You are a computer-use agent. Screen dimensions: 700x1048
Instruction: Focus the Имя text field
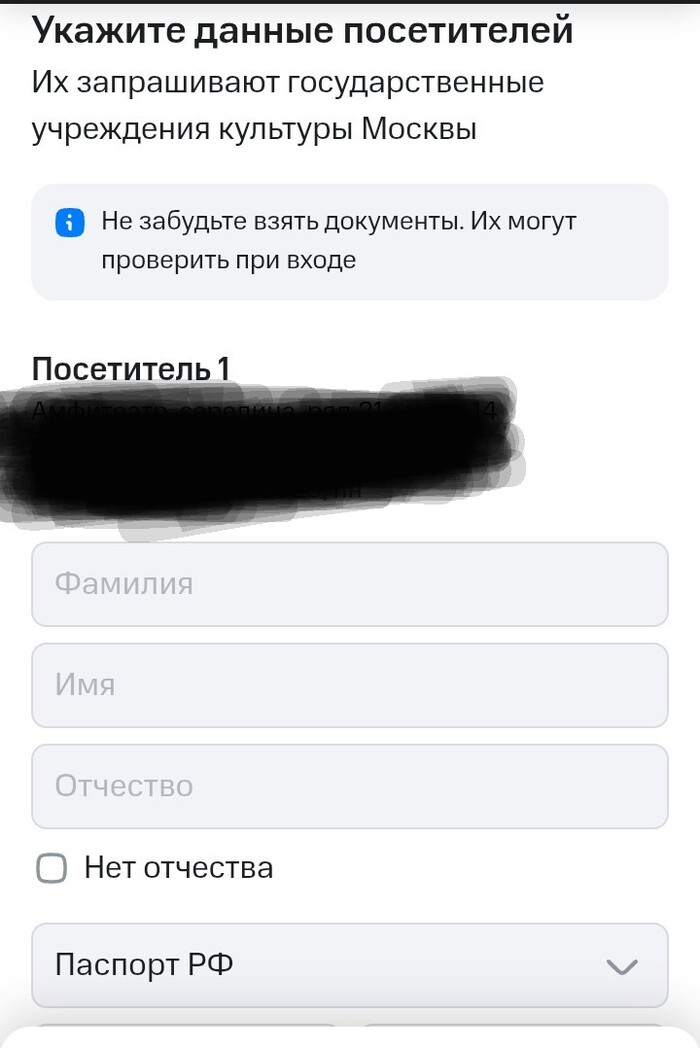click(x=349, y=685)
